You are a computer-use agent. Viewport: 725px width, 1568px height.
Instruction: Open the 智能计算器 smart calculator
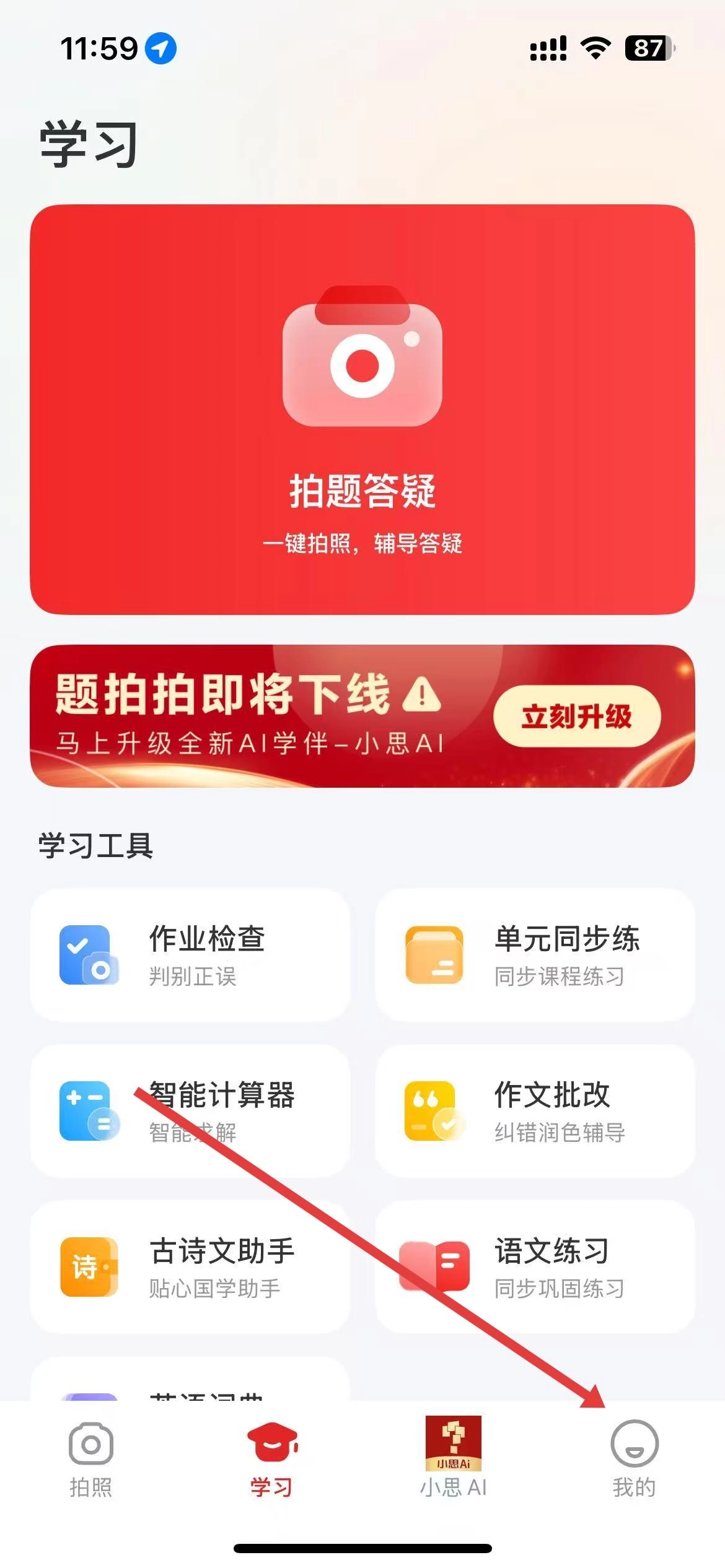coord(190,1111)
